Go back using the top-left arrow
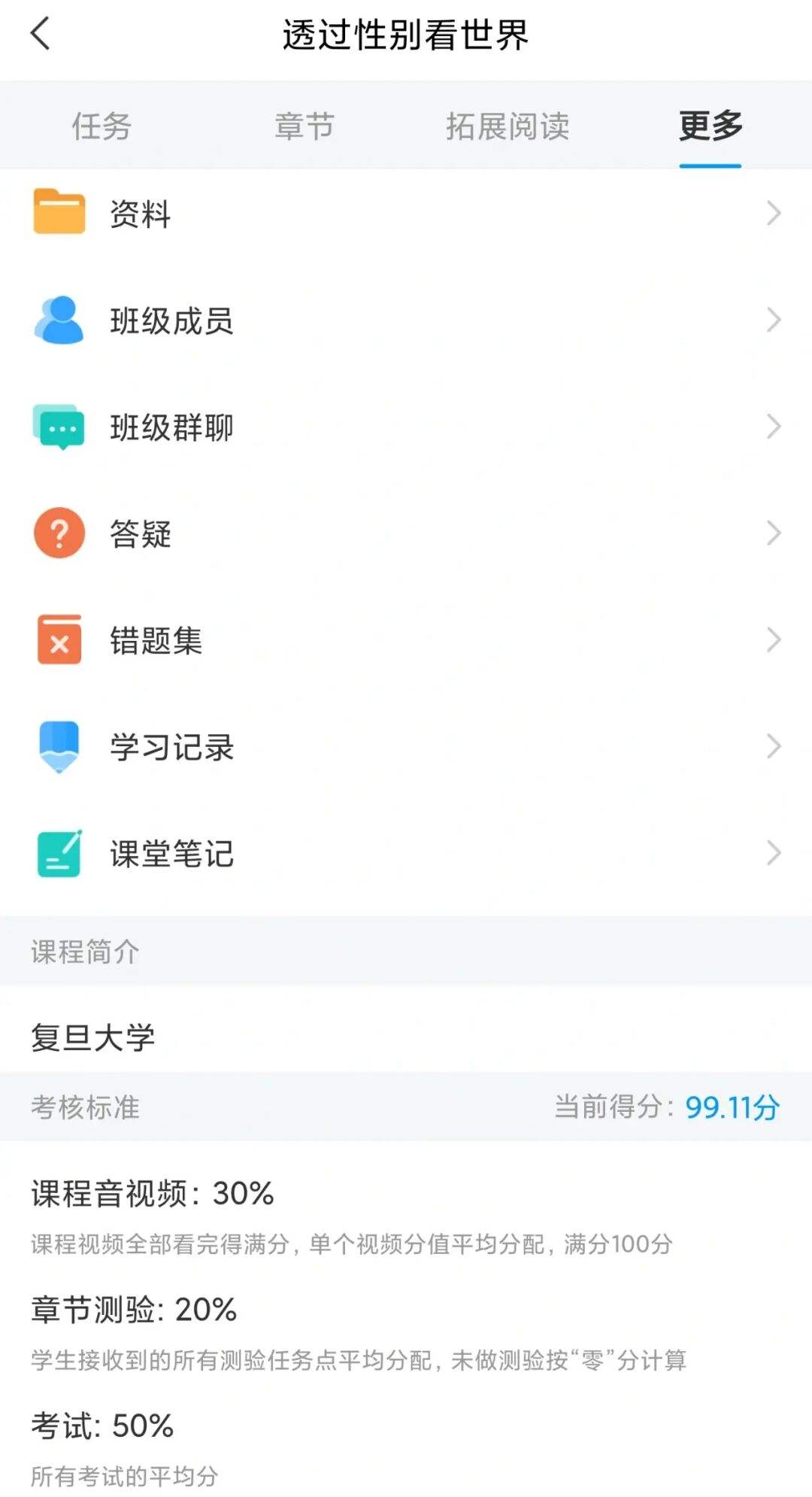This screenshot has height=1497, width=812. [x=41, y=35]
